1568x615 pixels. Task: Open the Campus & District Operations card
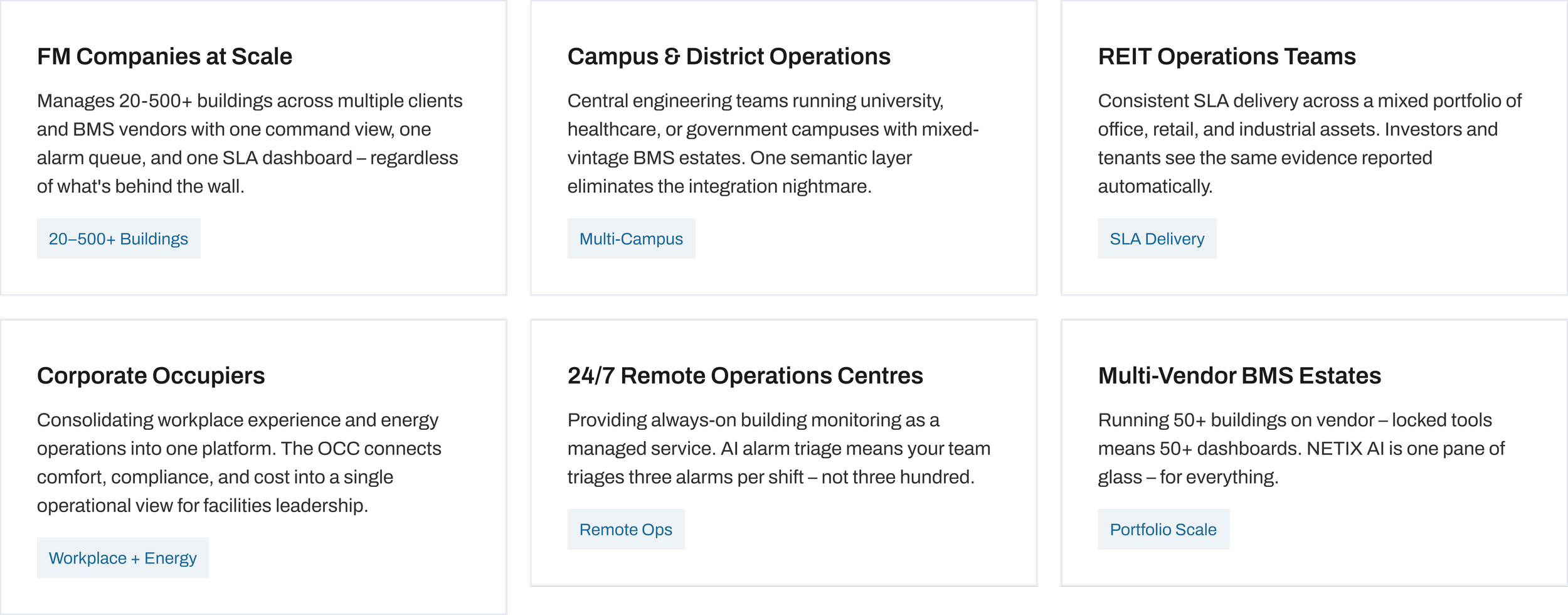coord(784,147)
